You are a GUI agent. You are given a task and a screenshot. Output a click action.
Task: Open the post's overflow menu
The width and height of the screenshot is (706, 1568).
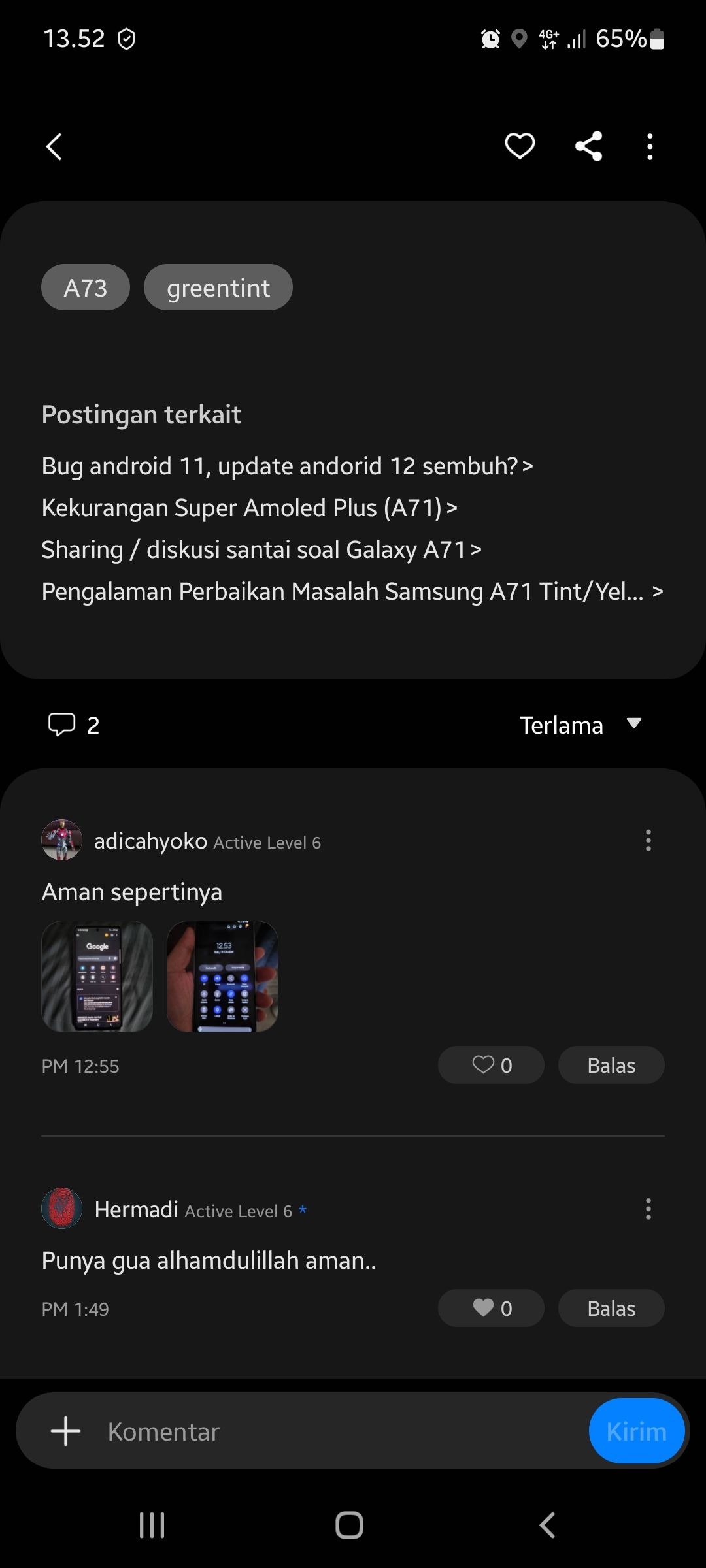coord(649,147)
